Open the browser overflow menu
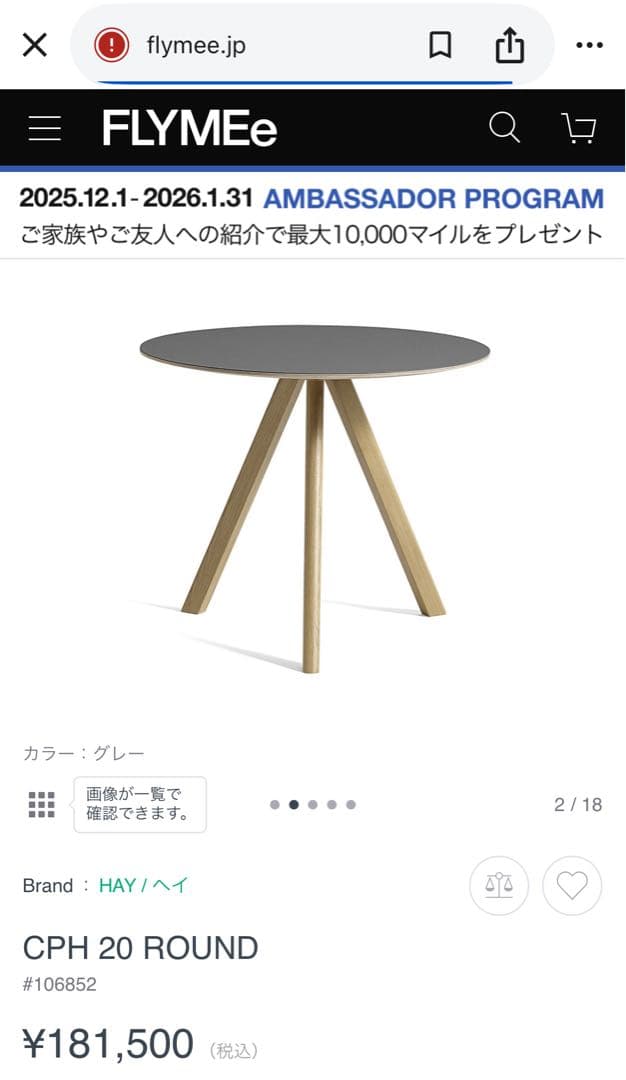This screenshot has width=626, height=1080. pyautogui.click(x=590, y=45)
